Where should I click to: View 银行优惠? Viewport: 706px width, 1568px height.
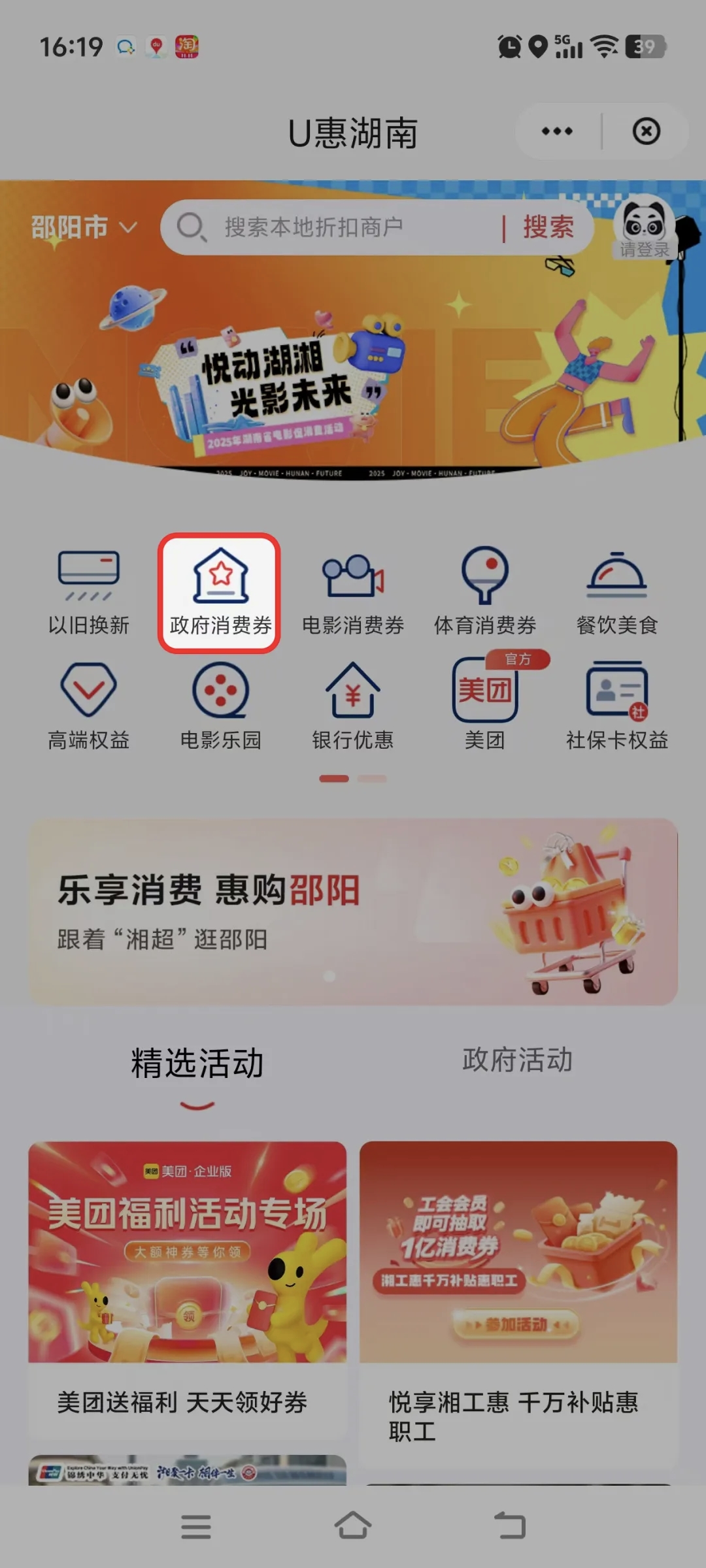[x=353, y=706]
